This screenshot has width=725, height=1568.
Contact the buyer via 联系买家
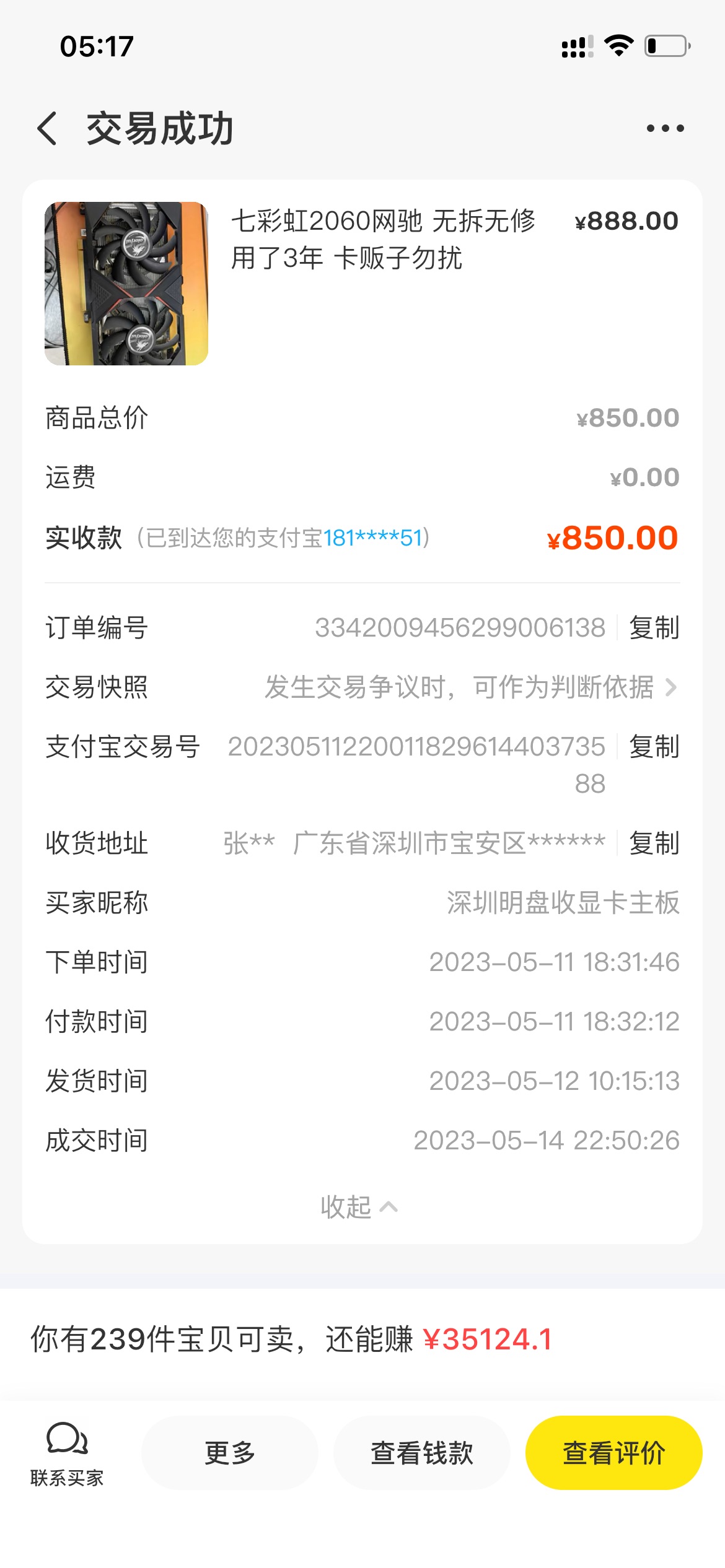67,1453
